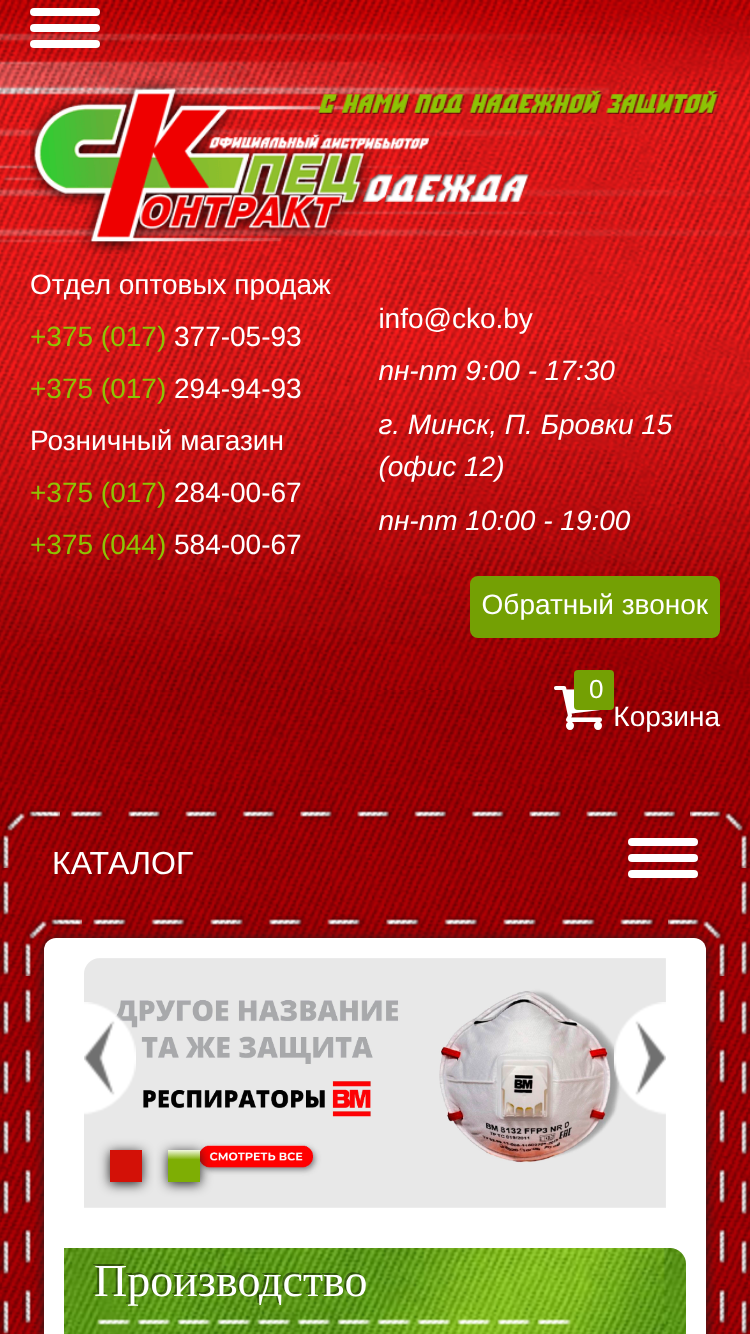Call retail shop number 284-00-67
This screenshot has height=1334, width=750.
166,493
